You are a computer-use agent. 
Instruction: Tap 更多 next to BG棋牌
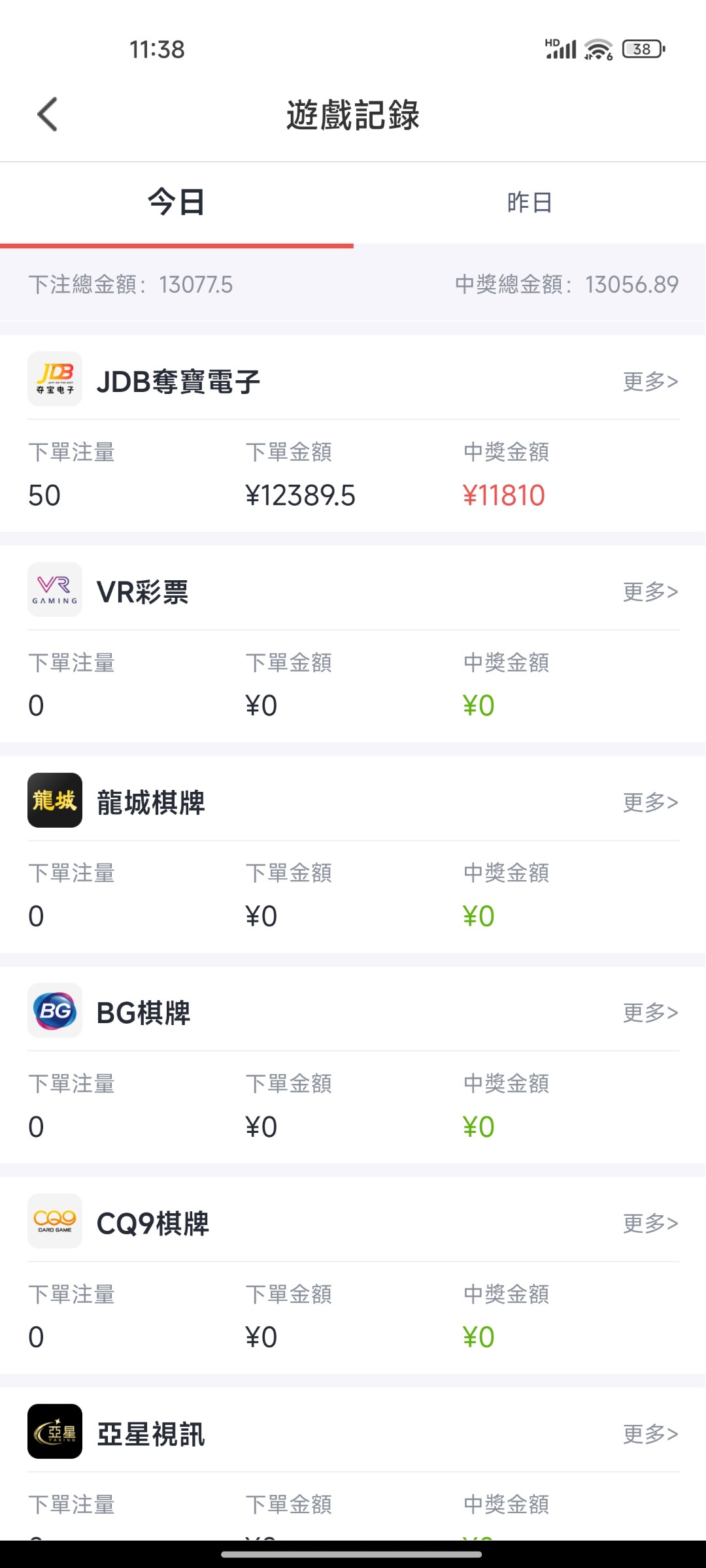(x=650, y=1012)
